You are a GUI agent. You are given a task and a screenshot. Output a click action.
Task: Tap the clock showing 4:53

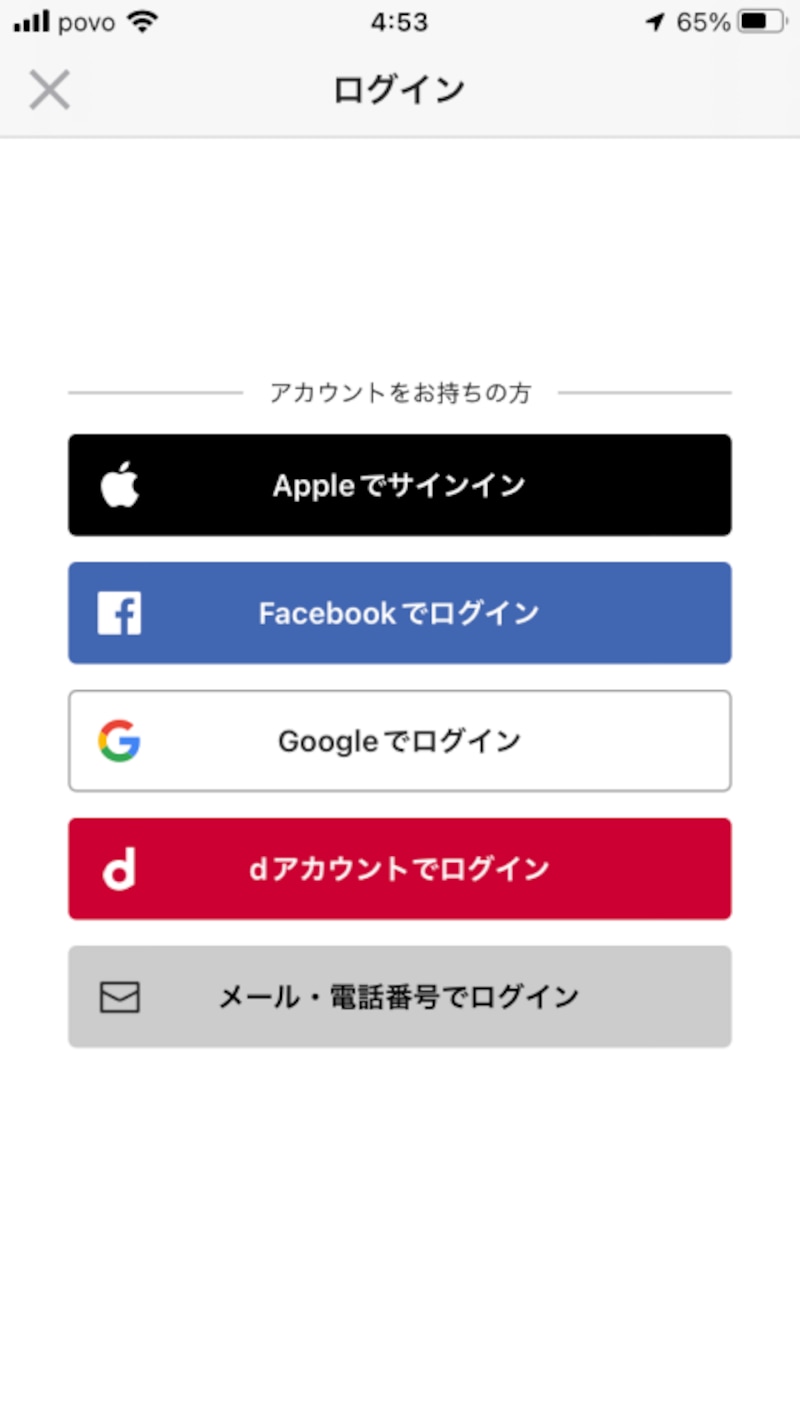point(400,20)
